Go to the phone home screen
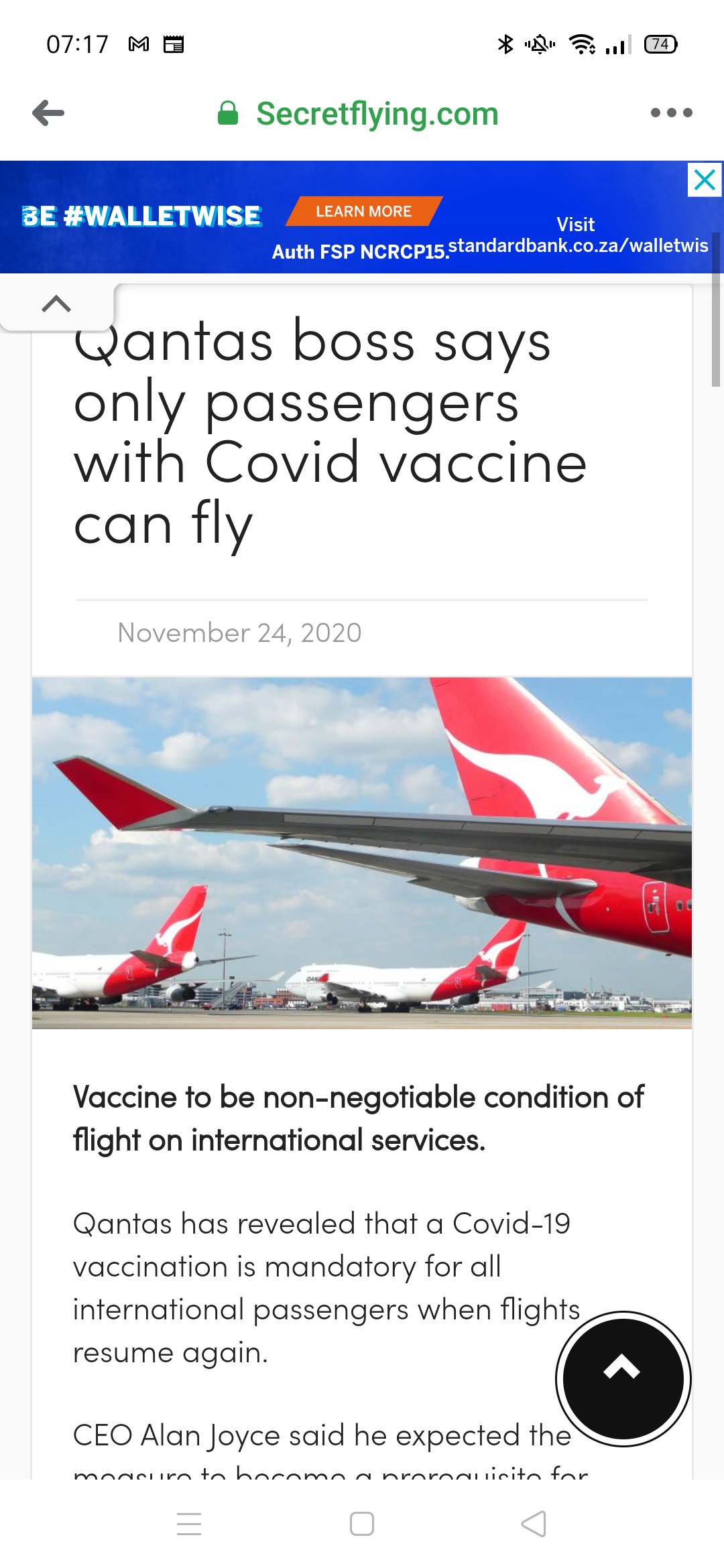The height and width of the screenshot is (1568, 724). [362, 1524]
